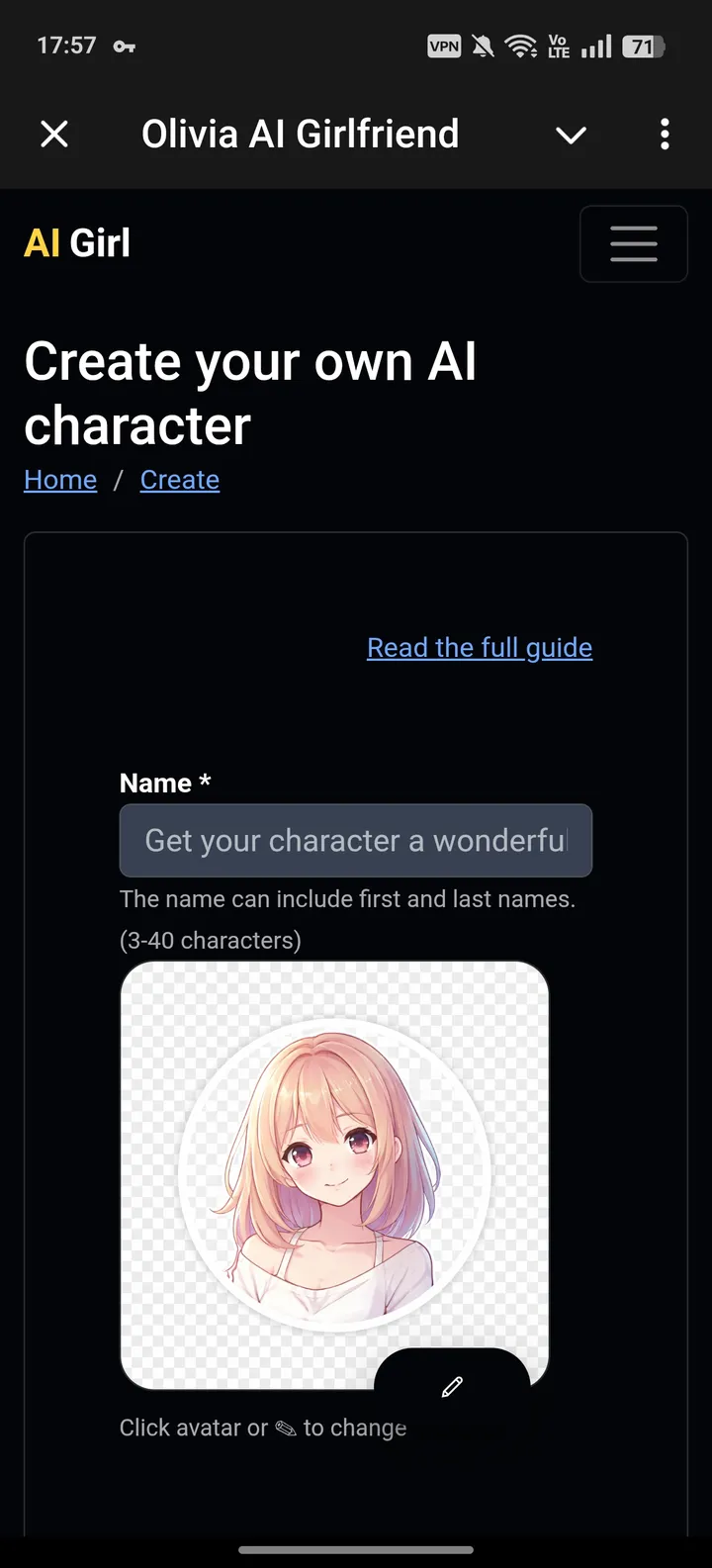Tap the Wi-Fi icon in status bar

click(x=521, y=46)
